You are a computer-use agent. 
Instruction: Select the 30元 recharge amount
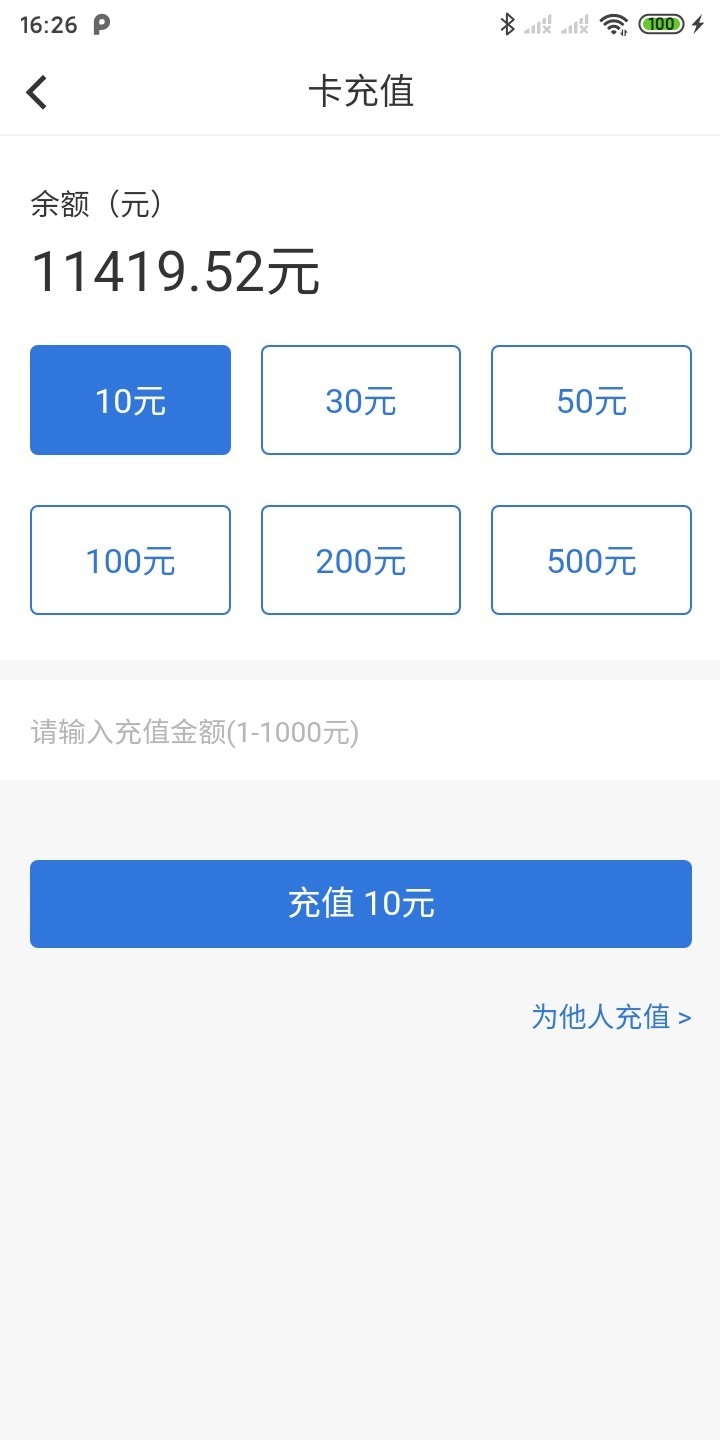[360, 399]
